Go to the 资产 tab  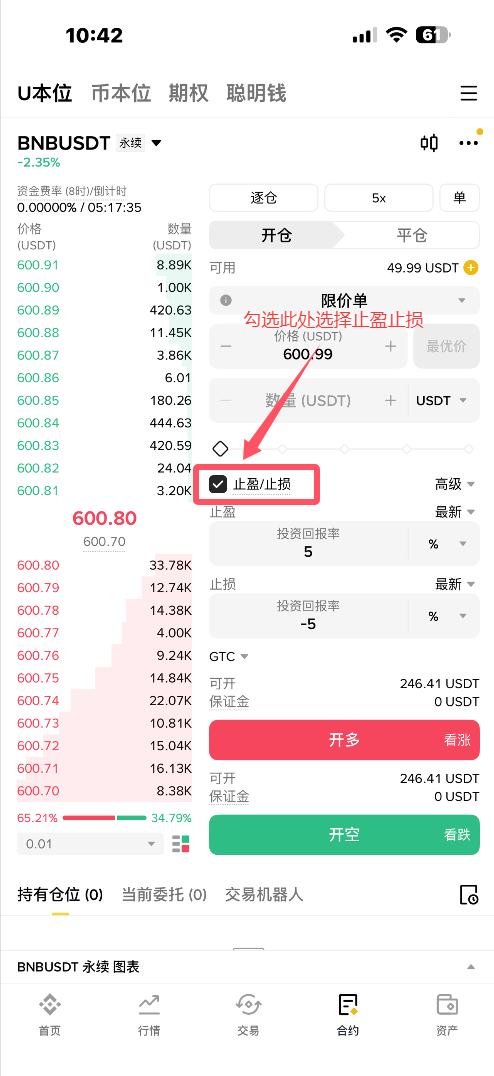coord(447,1016)
